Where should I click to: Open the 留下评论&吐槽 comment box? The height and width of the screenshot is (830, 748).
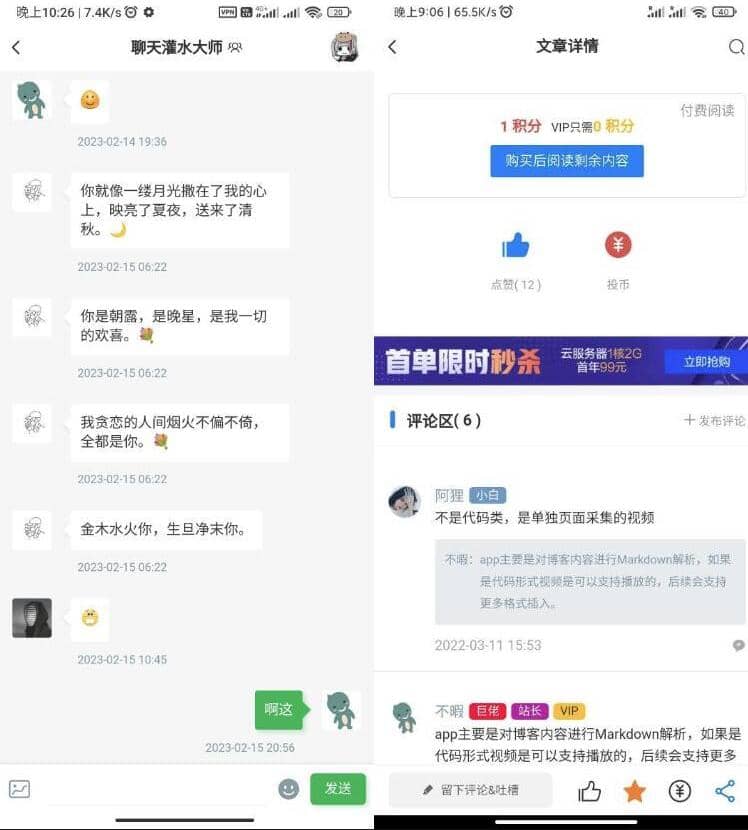470,790
